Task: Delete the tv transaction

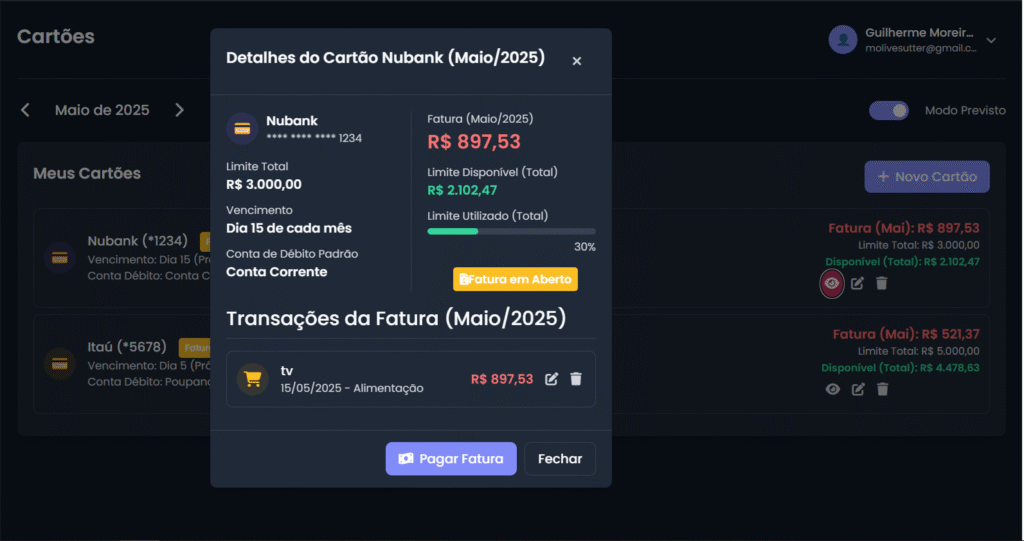Action: click(576, 379)
